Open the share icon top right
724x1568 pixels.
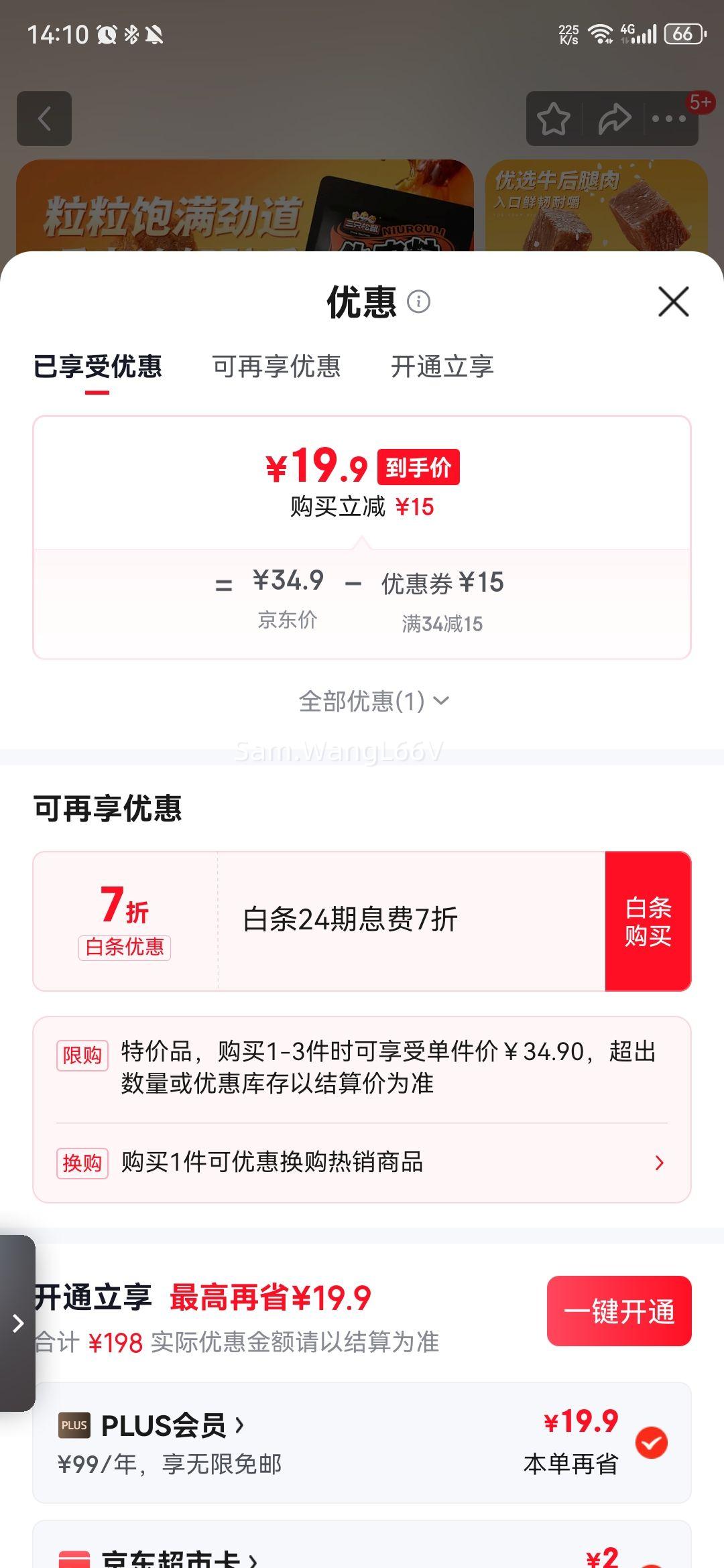[x=613, y=118]
